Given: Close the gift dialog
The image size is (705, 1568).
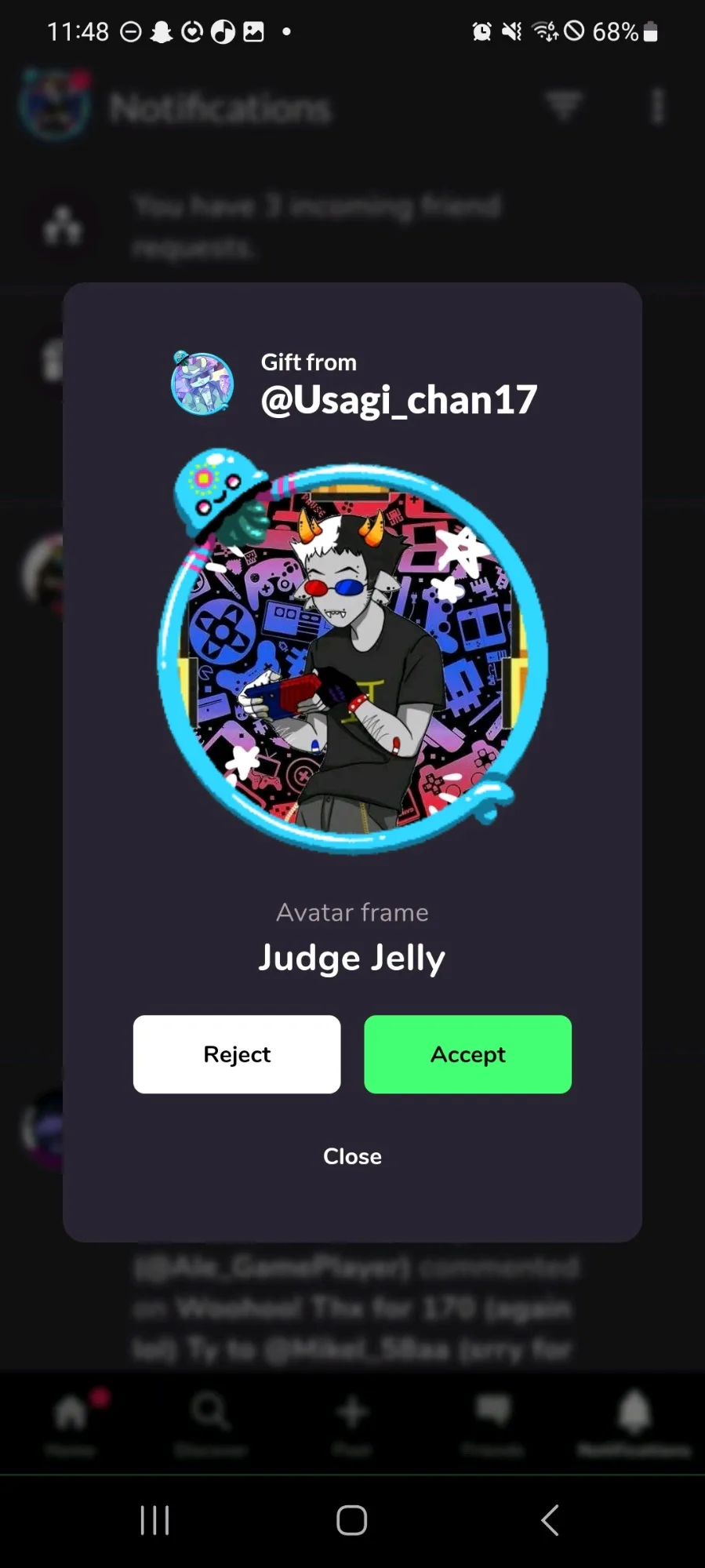Looking at the screenshot, I should [352, 1155].
